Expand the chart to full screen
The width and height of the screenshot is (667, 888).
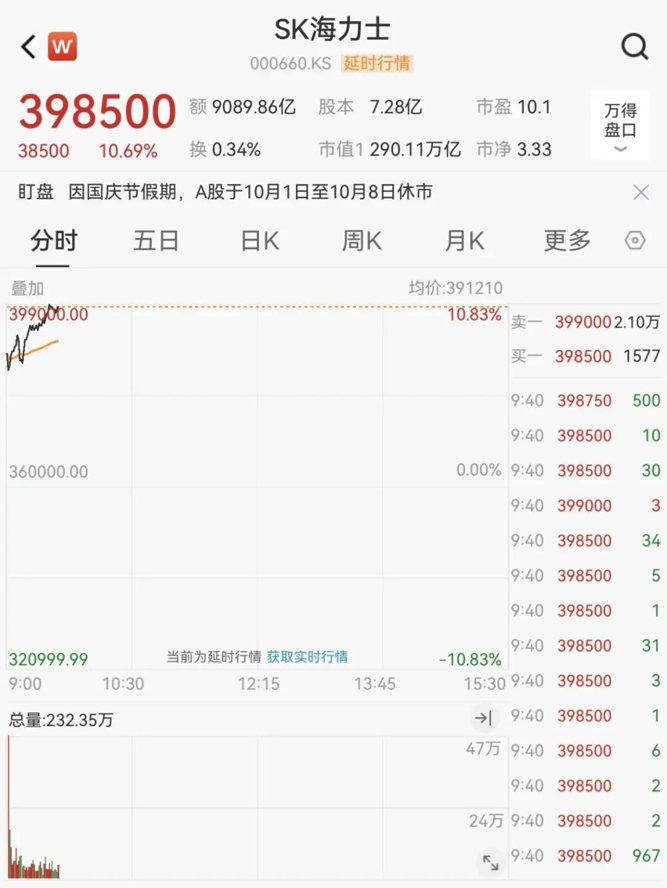pos(490,861)
